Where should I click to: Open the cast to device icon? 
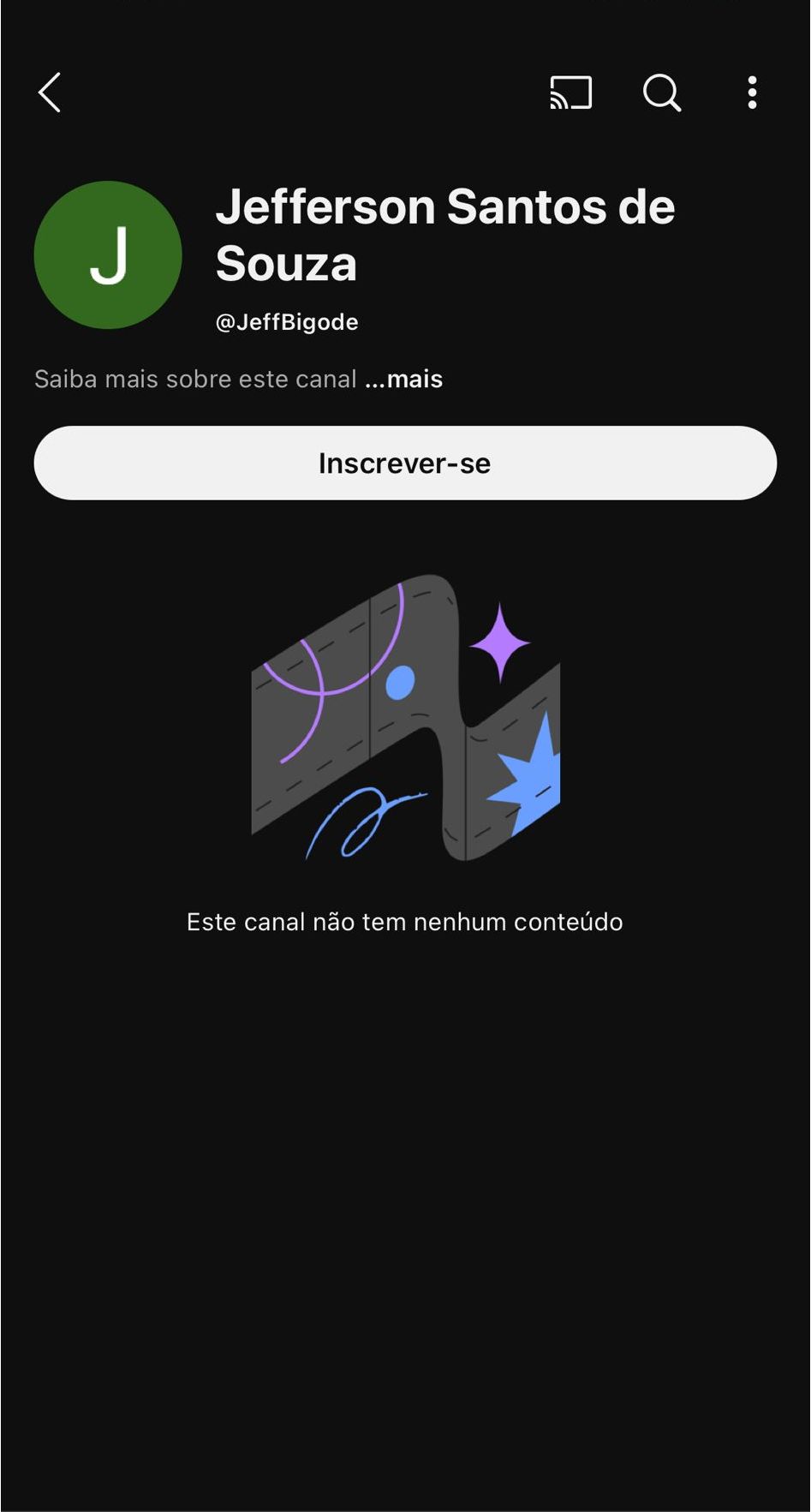(571, 93)
